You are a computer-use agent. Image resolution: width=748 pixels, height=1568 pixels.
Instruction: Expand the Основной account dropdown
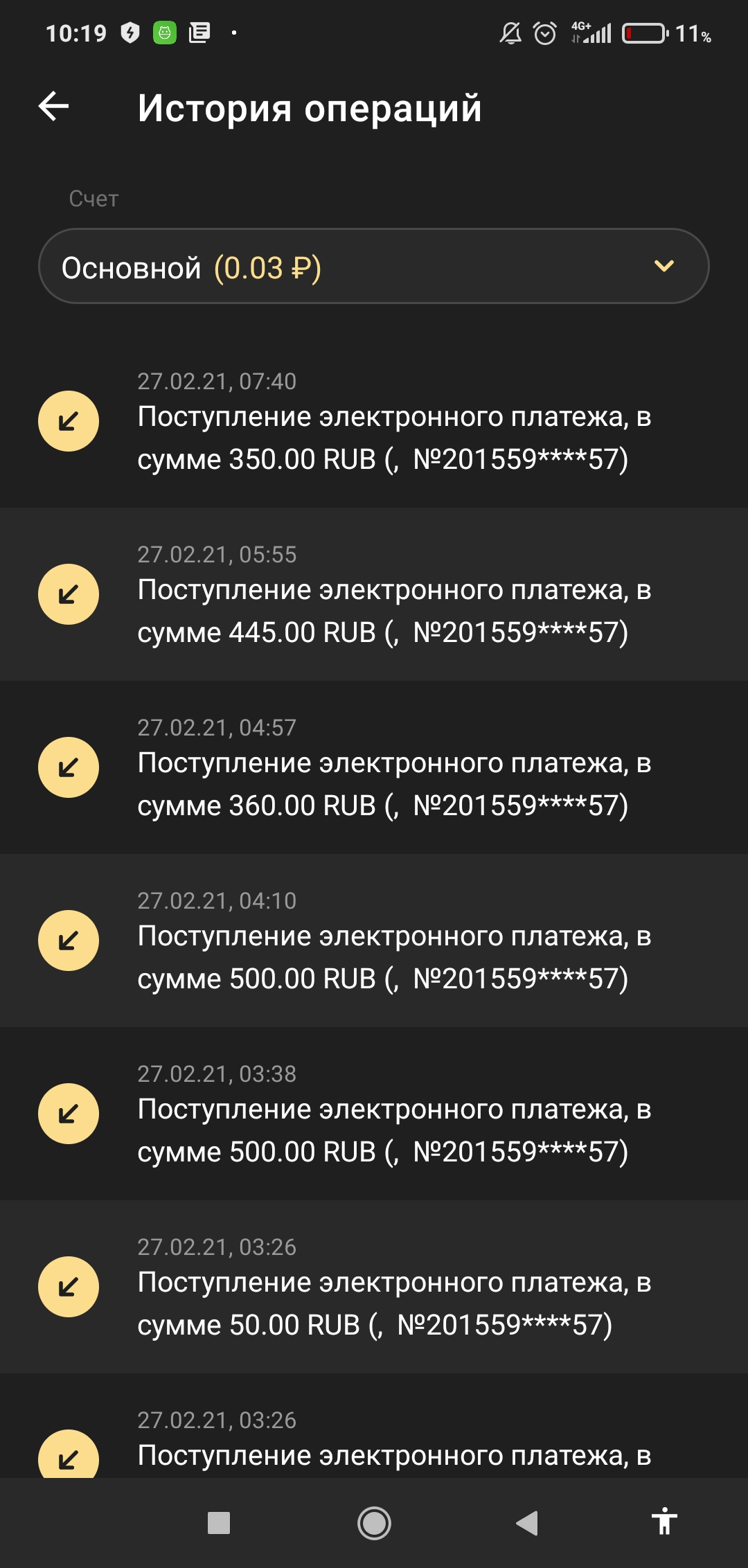pos(374,267)
